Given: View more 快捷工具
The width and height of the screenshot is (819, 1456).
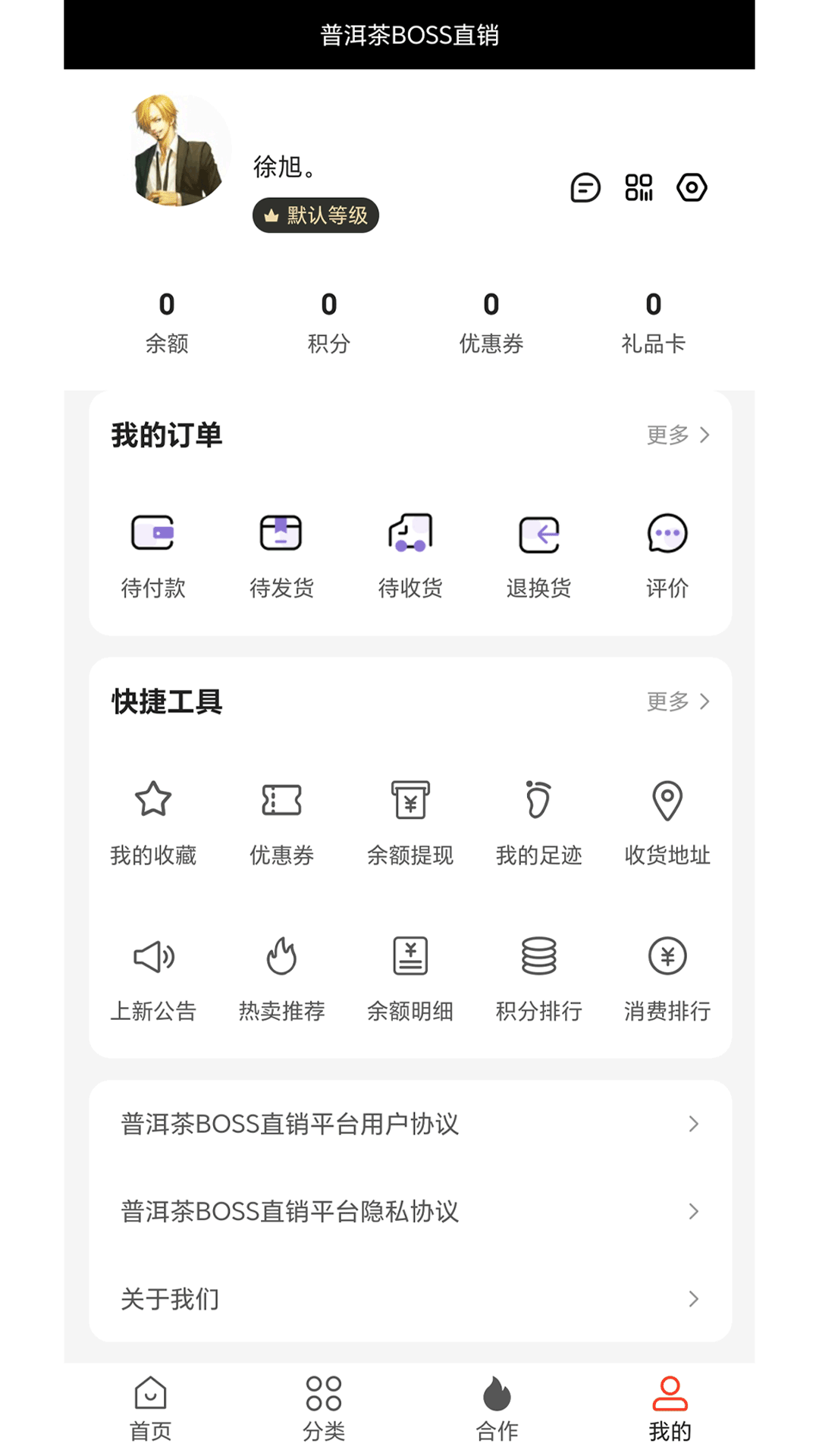Looking at the screenshot, I should pyautogui.click(x=678, y=701).
